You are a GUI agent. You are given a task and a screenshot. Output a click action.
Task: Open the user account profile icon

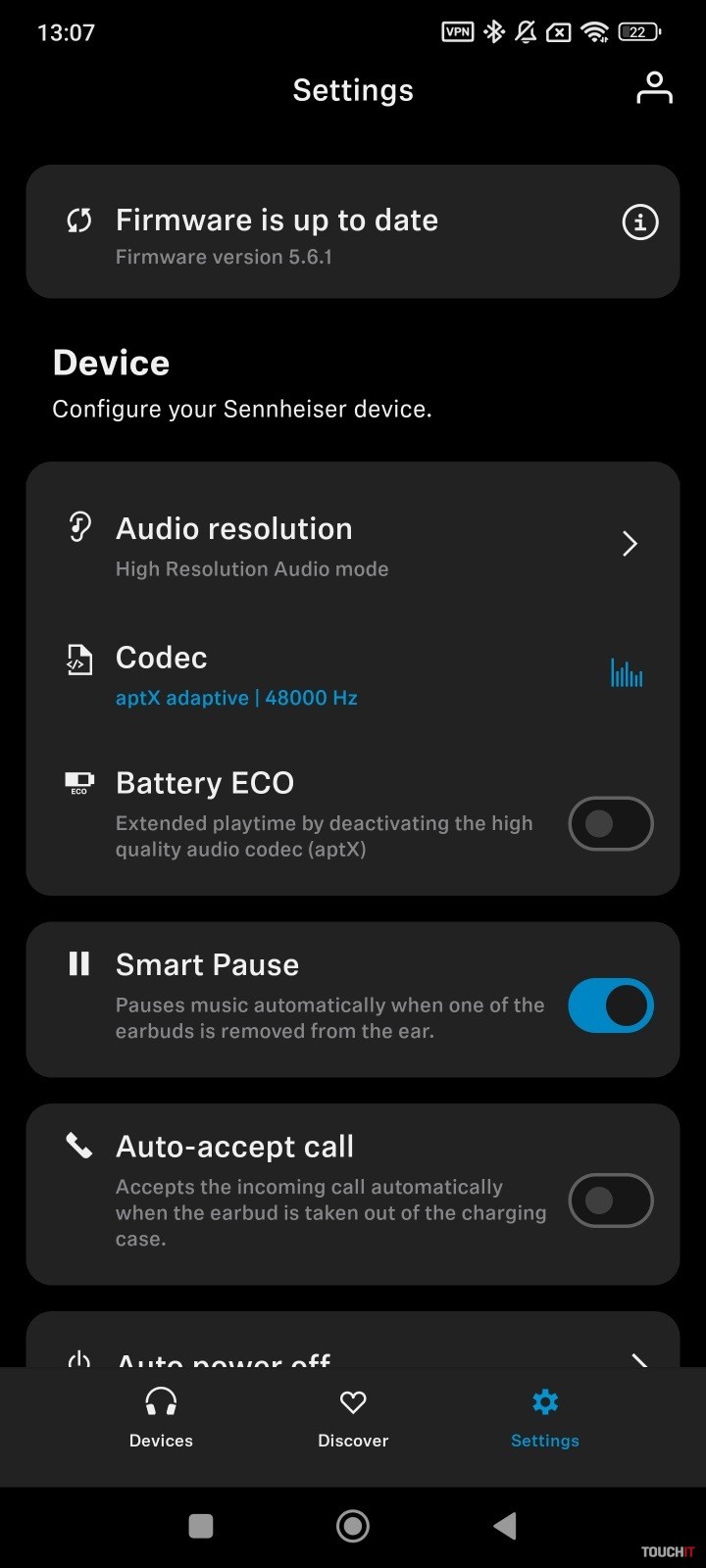tap(654, 88)
